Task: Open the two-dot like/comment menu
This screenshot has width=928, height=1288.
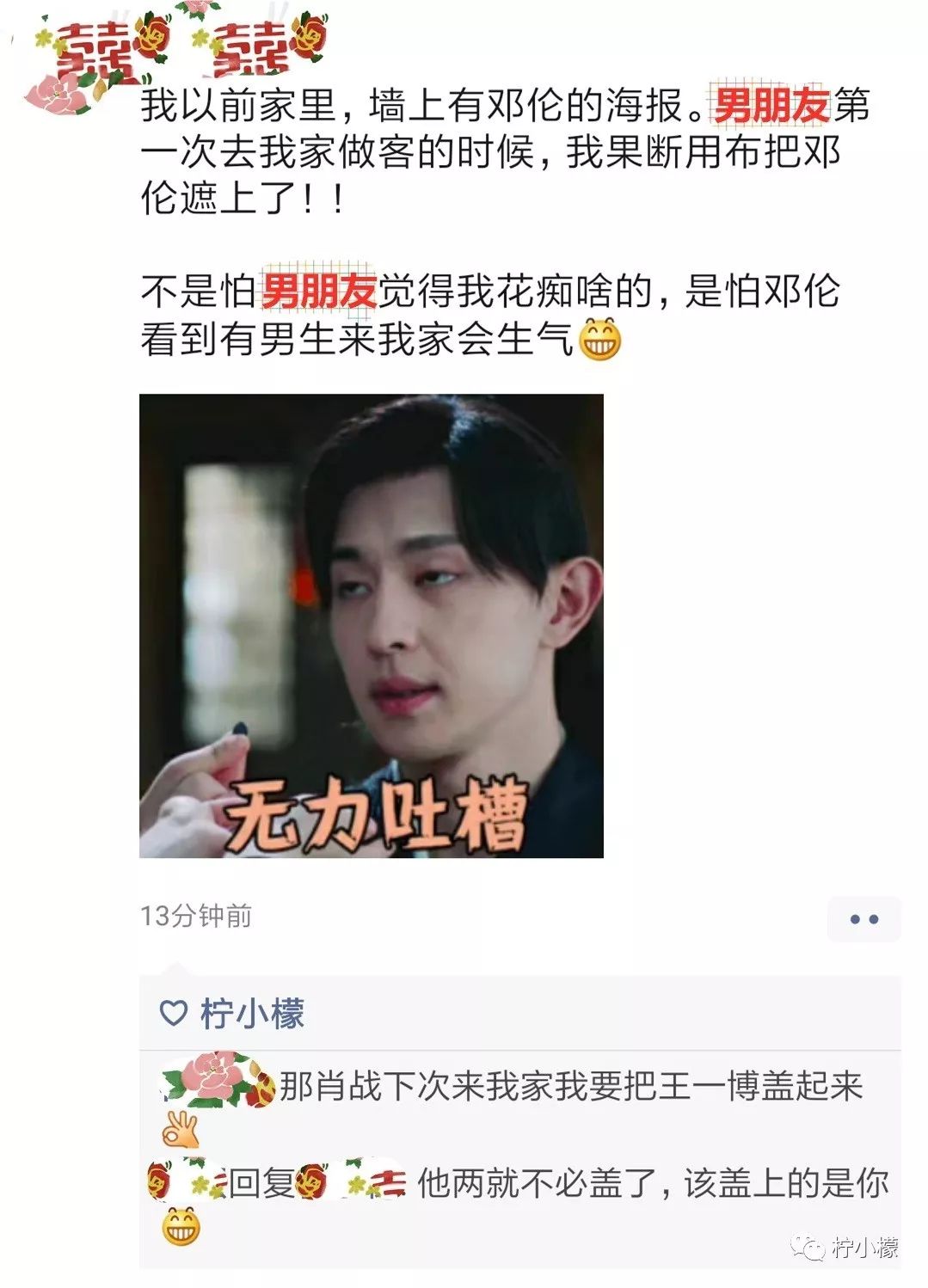Action: coord(863,919)
